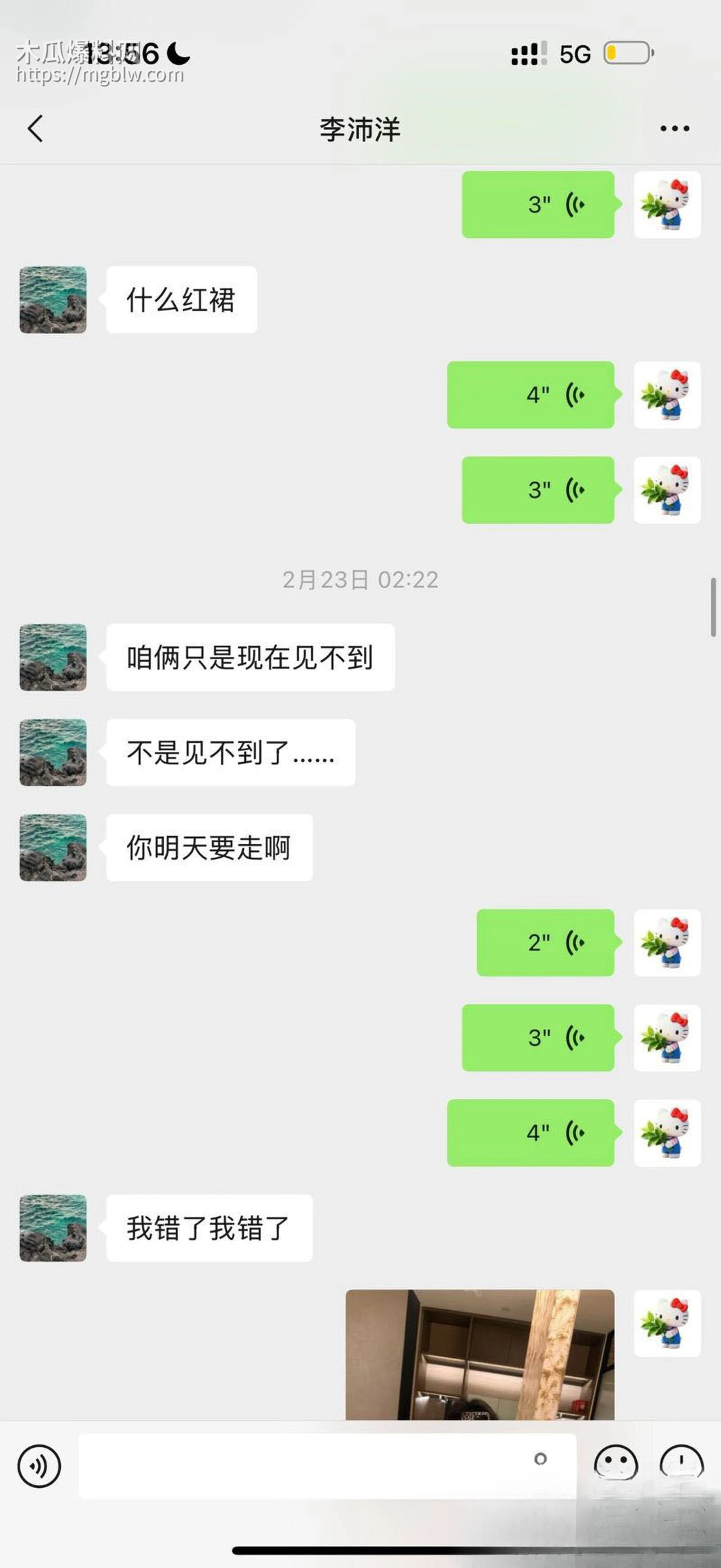Select the message bubble 我错了我错了
The image size is (721, 1568).
pyautogui.click(x=209, y=1228)
